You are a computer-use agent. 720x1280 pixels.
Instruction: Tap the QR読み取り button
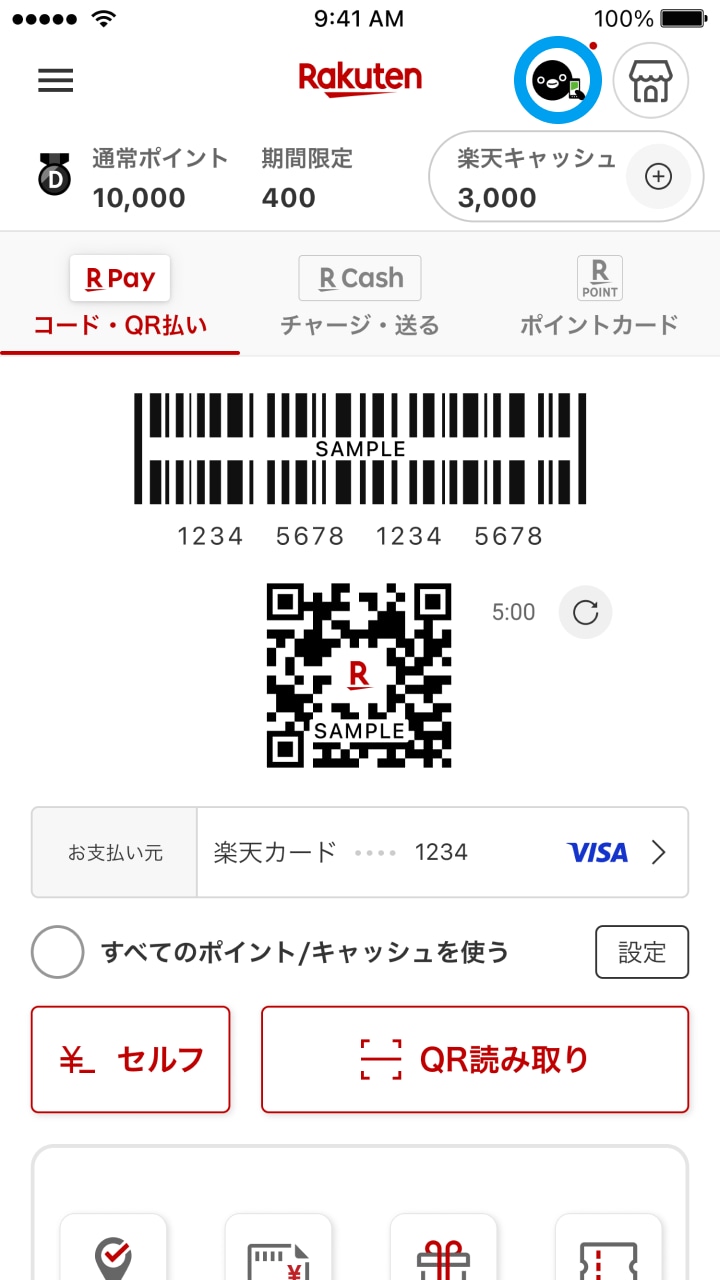[474, 1059]
